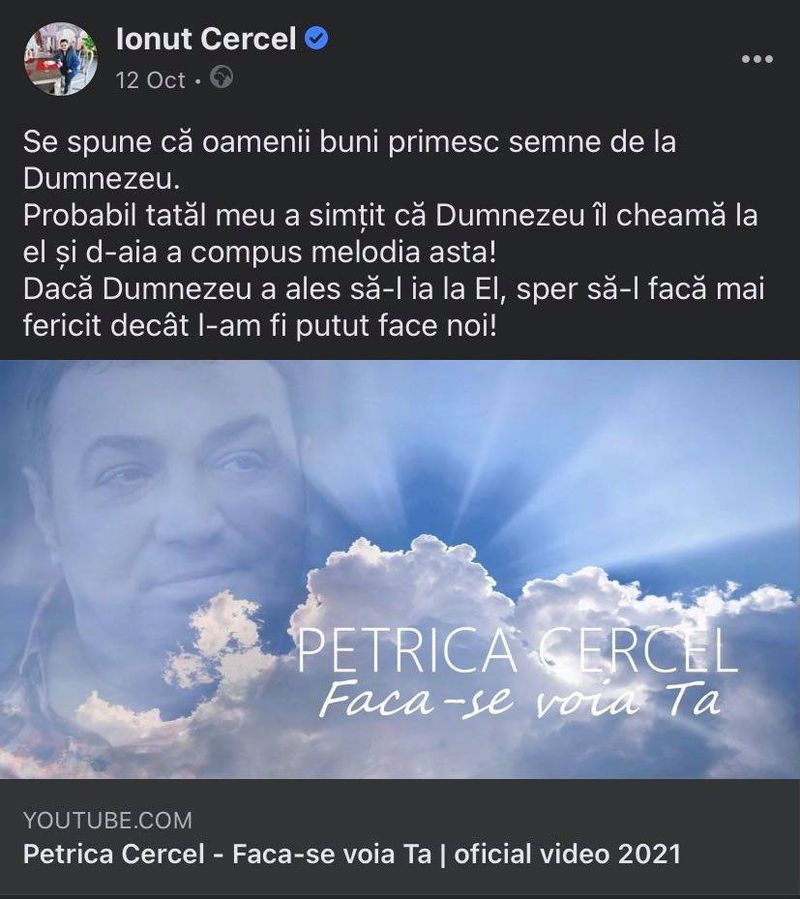
Task: Open the post's three-dot options menu
Action: [x=757, y=59]
